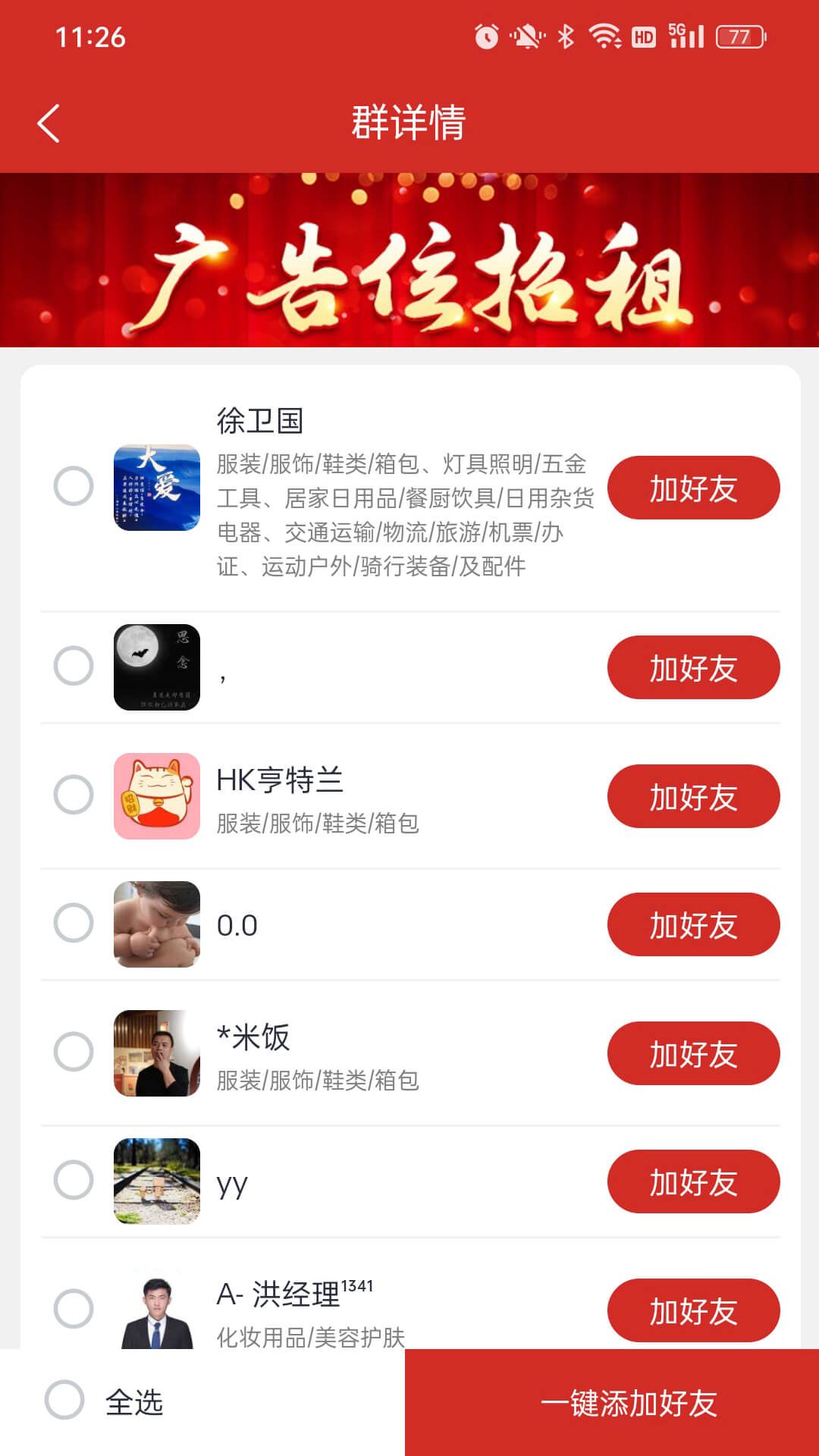The width and height of the screenshot is (819, 1456).
Task: Select the checkbox next to HK亨特兰
Action: (74, 795)
